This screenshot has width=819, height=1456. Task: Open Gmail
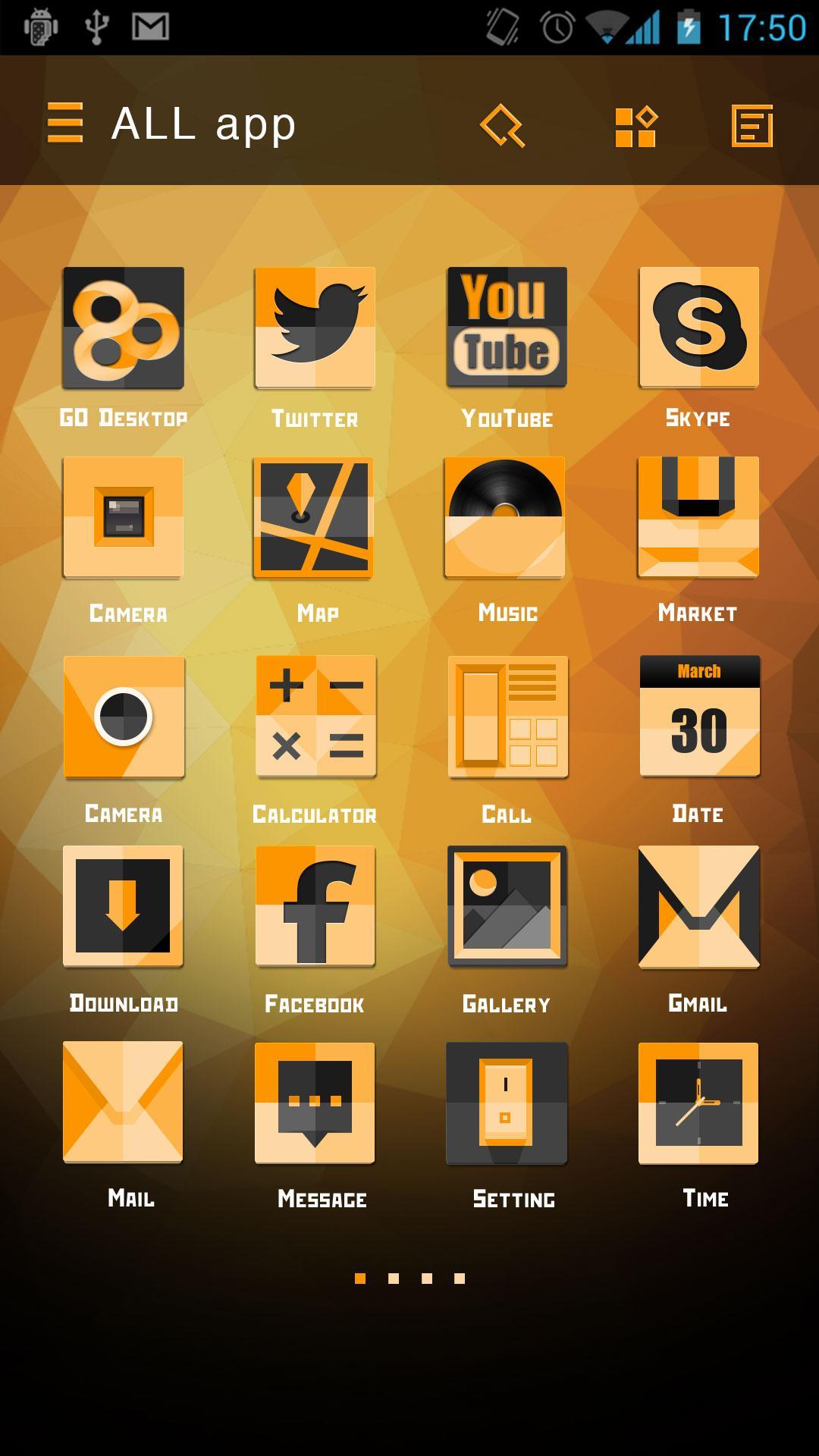697,908
